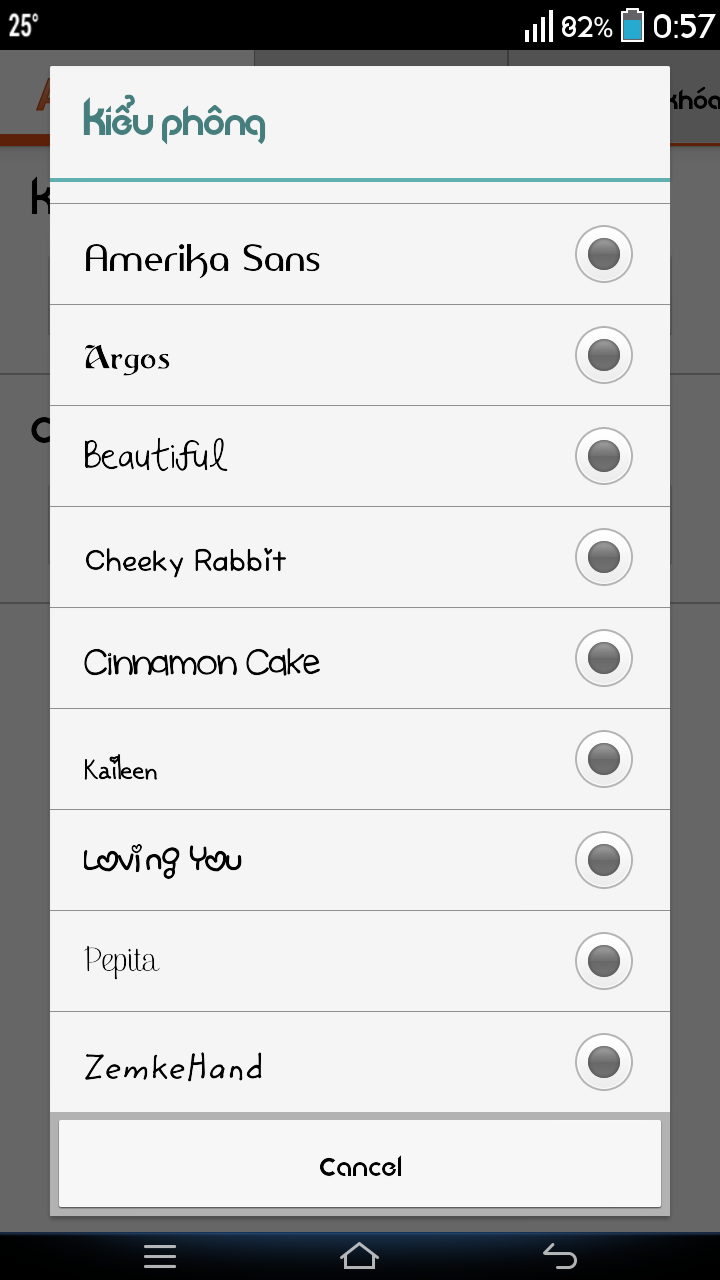Screen dimensions: 720x1280
Task: Cancel the font style dialog
Action: [360, 1166]
